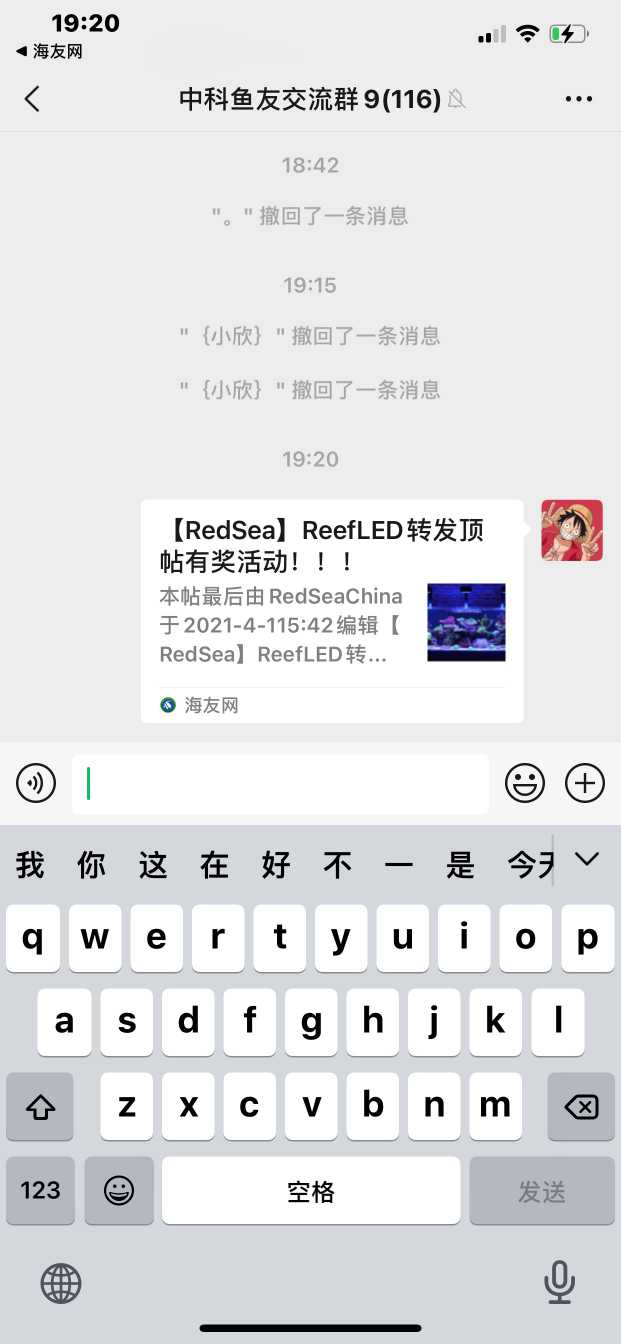Tap the keyboard backspace key
This screenshot has width=621, height=1344.
pos(581,1107)
